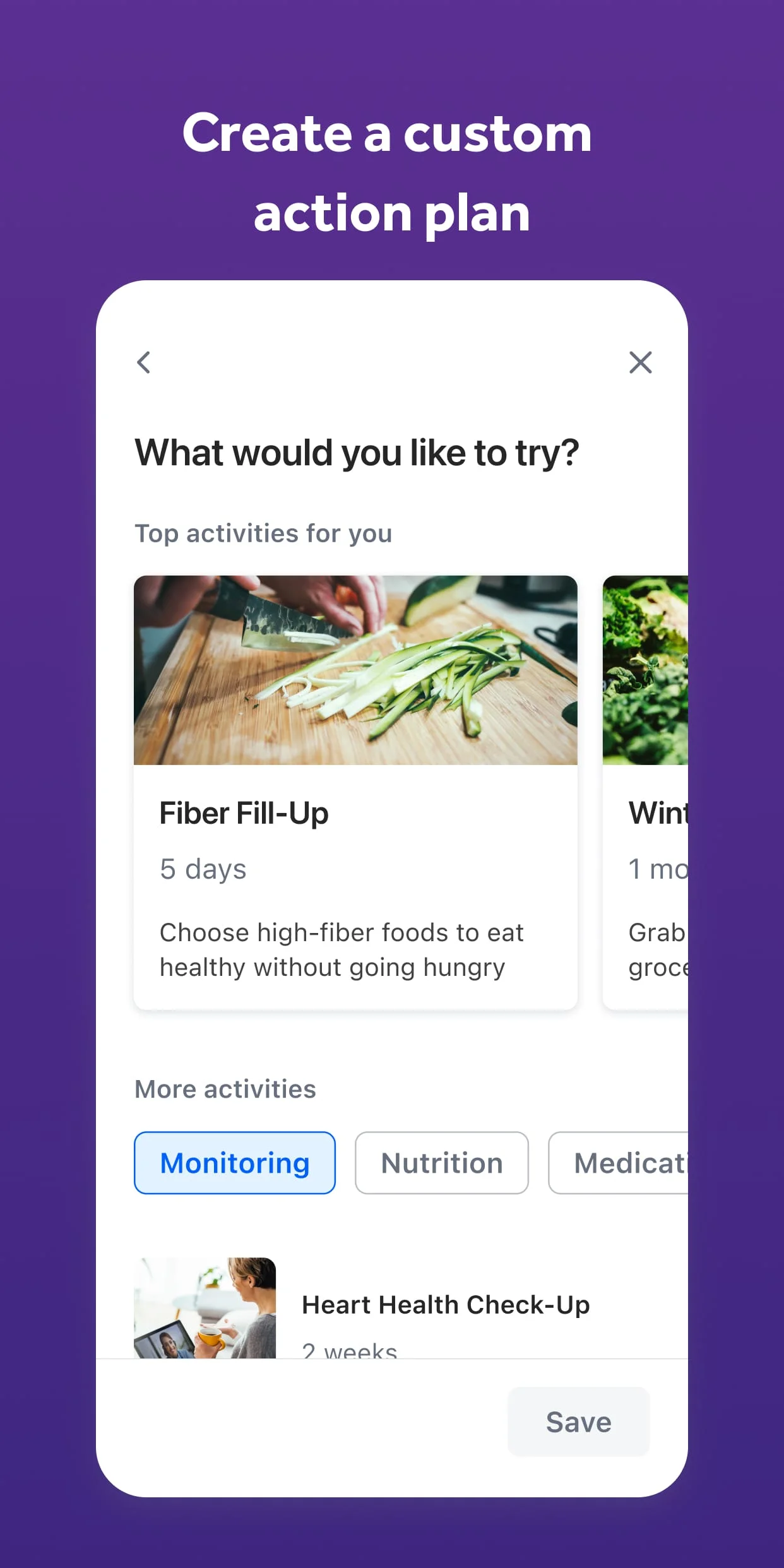Select the What would you like to try heading

click(x=358, y=452)
